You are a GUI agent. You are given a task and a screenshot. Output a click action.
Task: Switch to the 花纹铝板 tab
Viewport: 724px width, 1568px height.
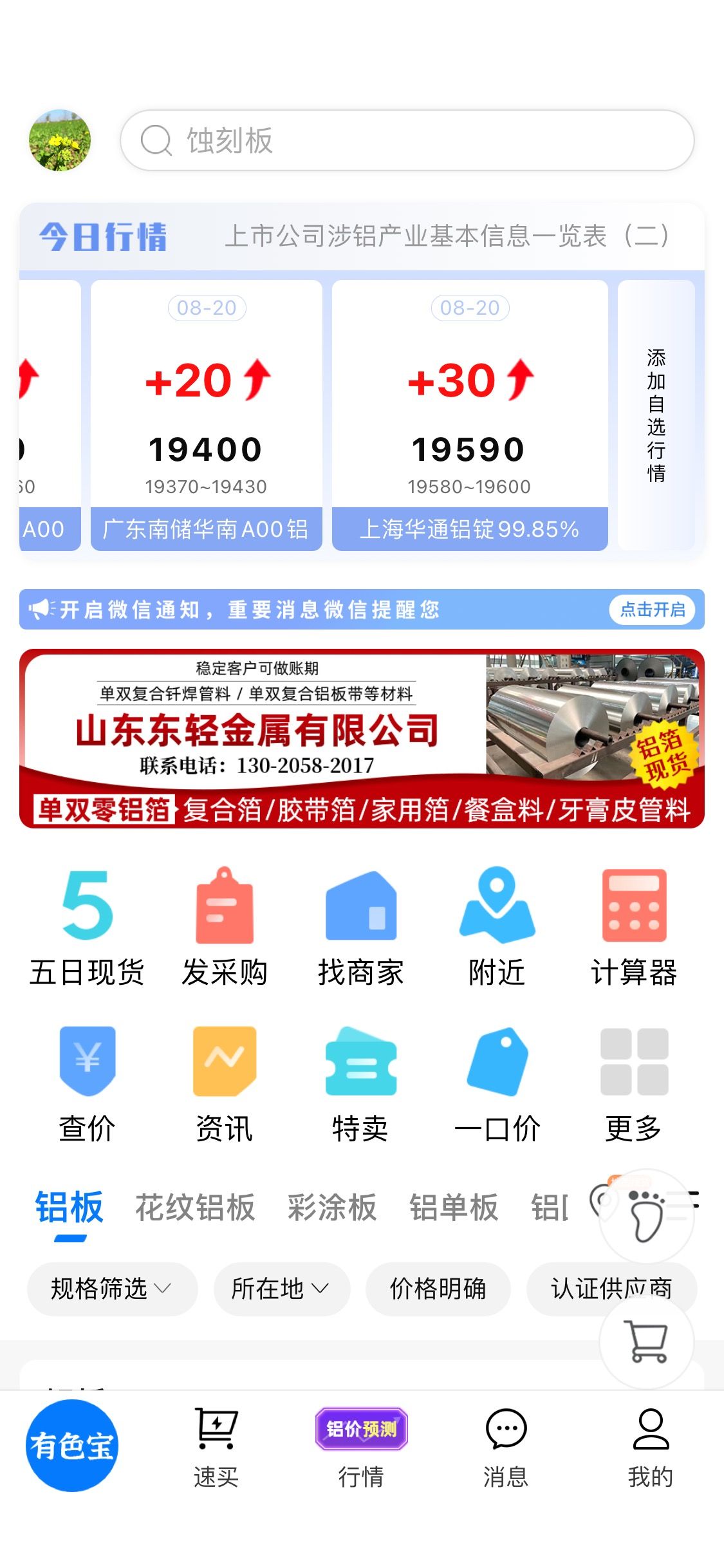(195, 1208)
